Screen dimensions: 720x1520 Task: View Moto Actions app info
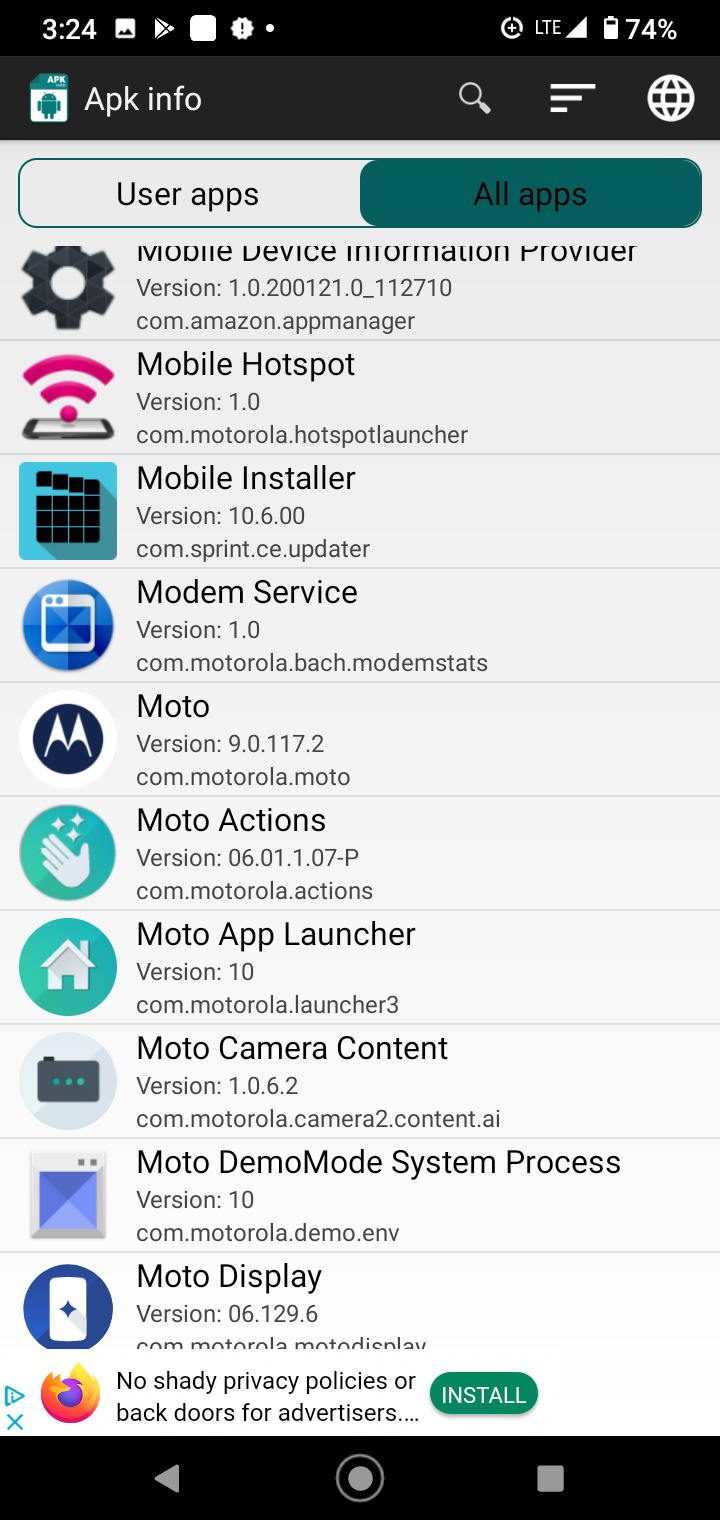[360, 854]
